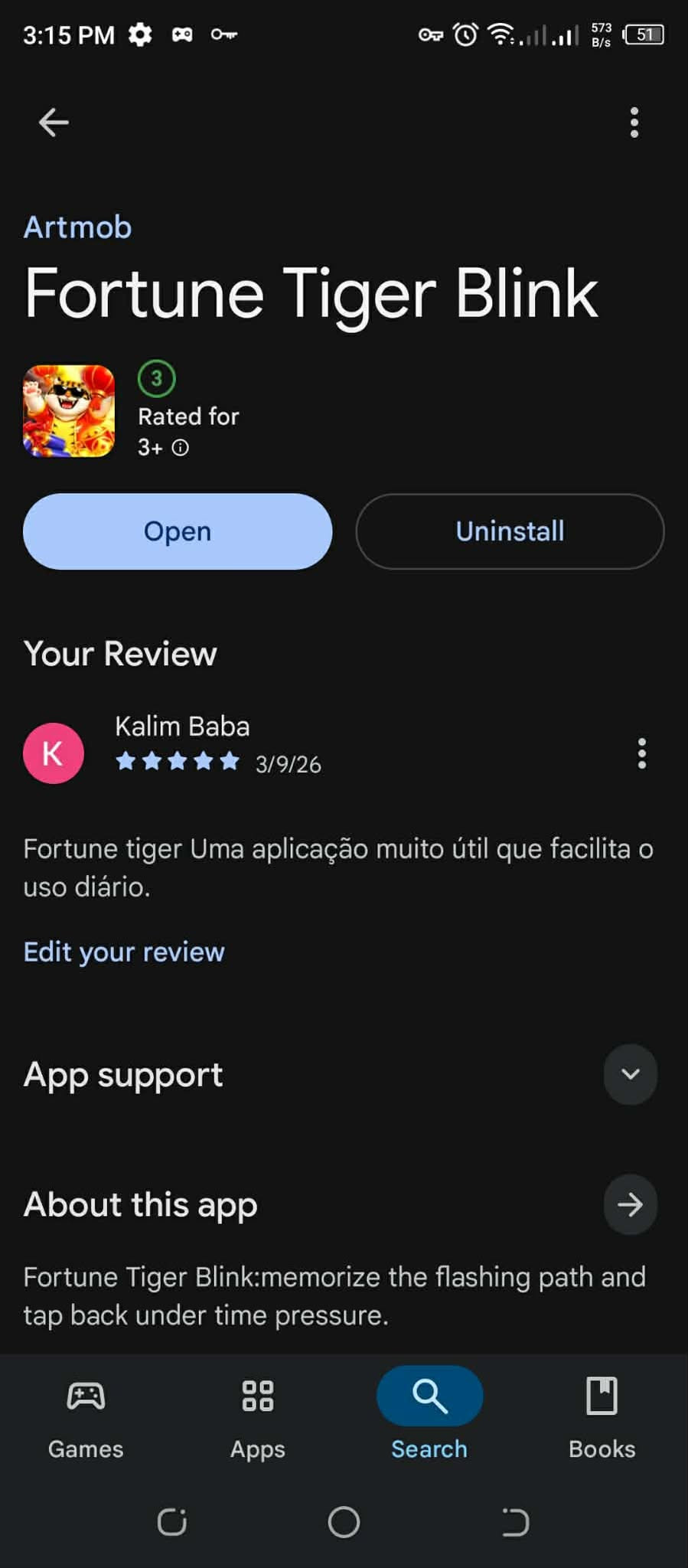Image resolution: width=688 pixels, height=1568 pixels.
Task: Tap Edit your review
Action: pos(124,952)
